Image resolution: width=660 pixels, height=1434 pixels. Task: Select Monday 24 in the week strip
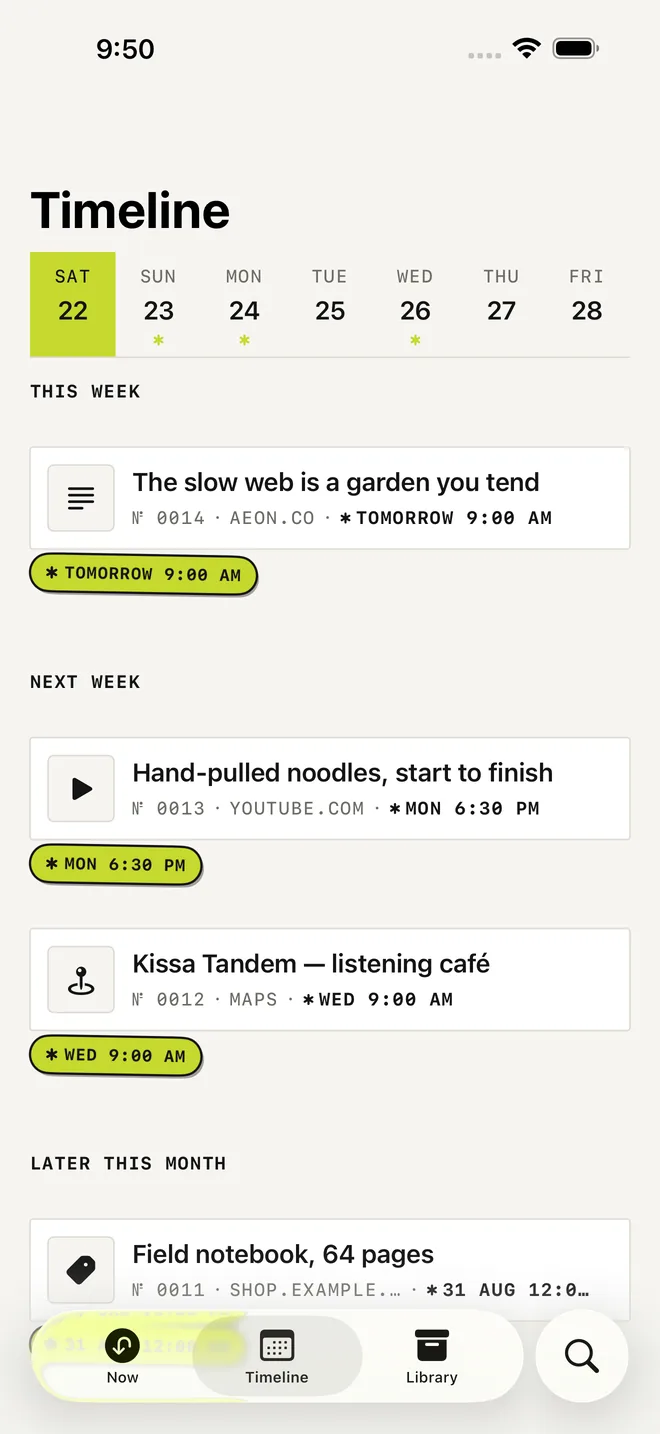pos(244,304)
